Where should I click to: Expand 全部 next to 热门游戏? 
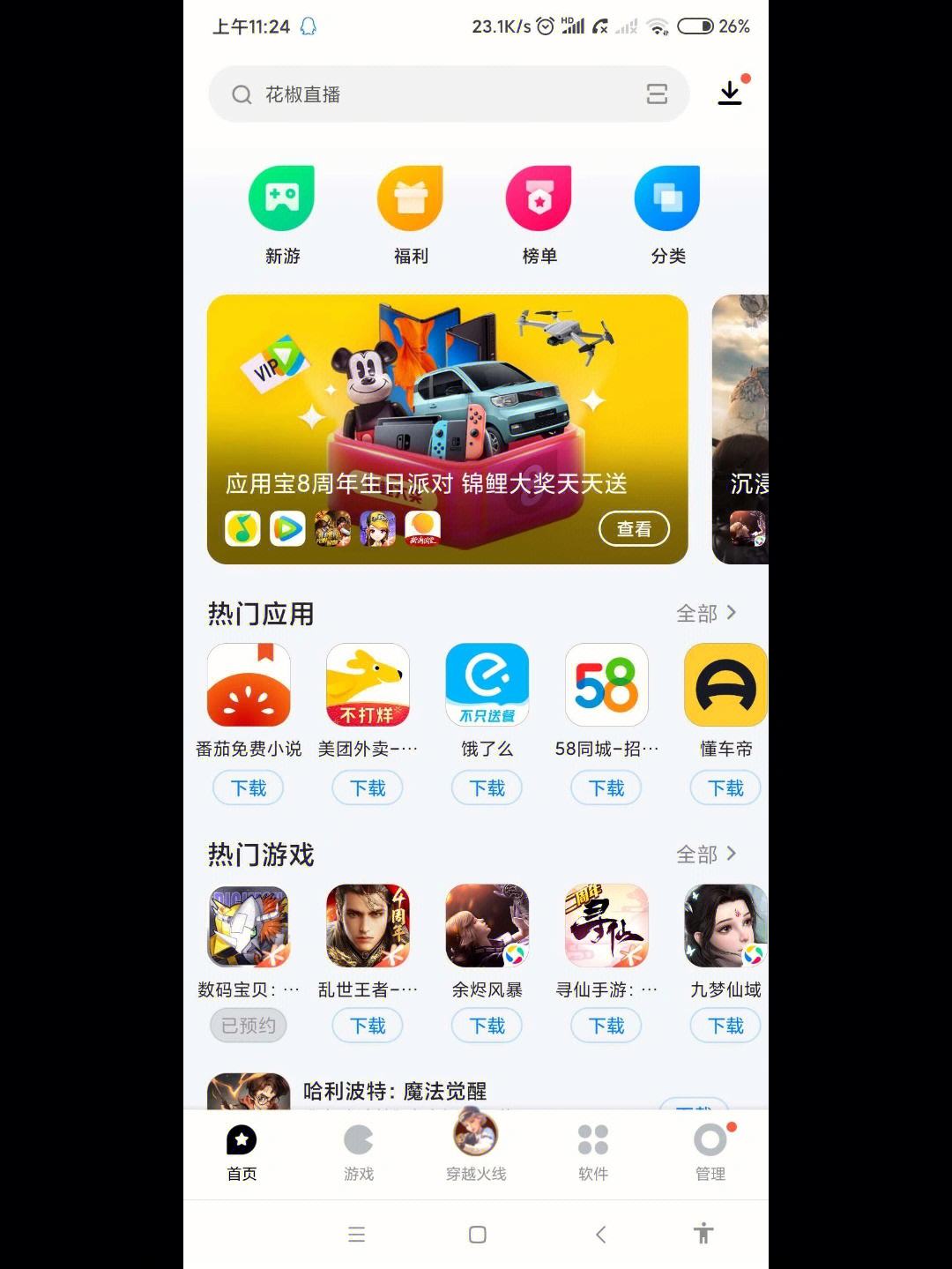pos(705,854)
